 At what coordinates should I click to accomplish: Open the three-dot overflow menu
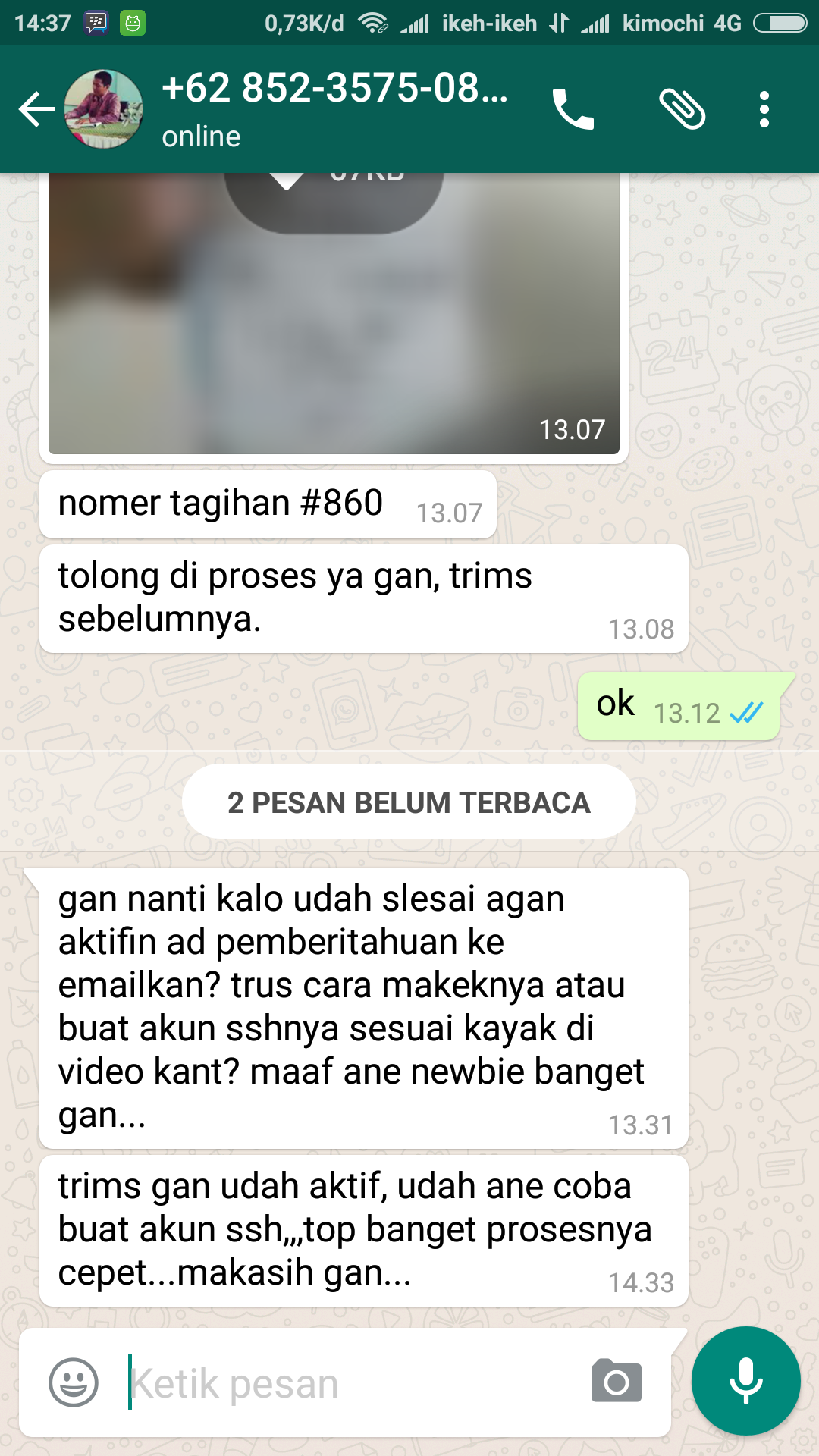point(764,110)
